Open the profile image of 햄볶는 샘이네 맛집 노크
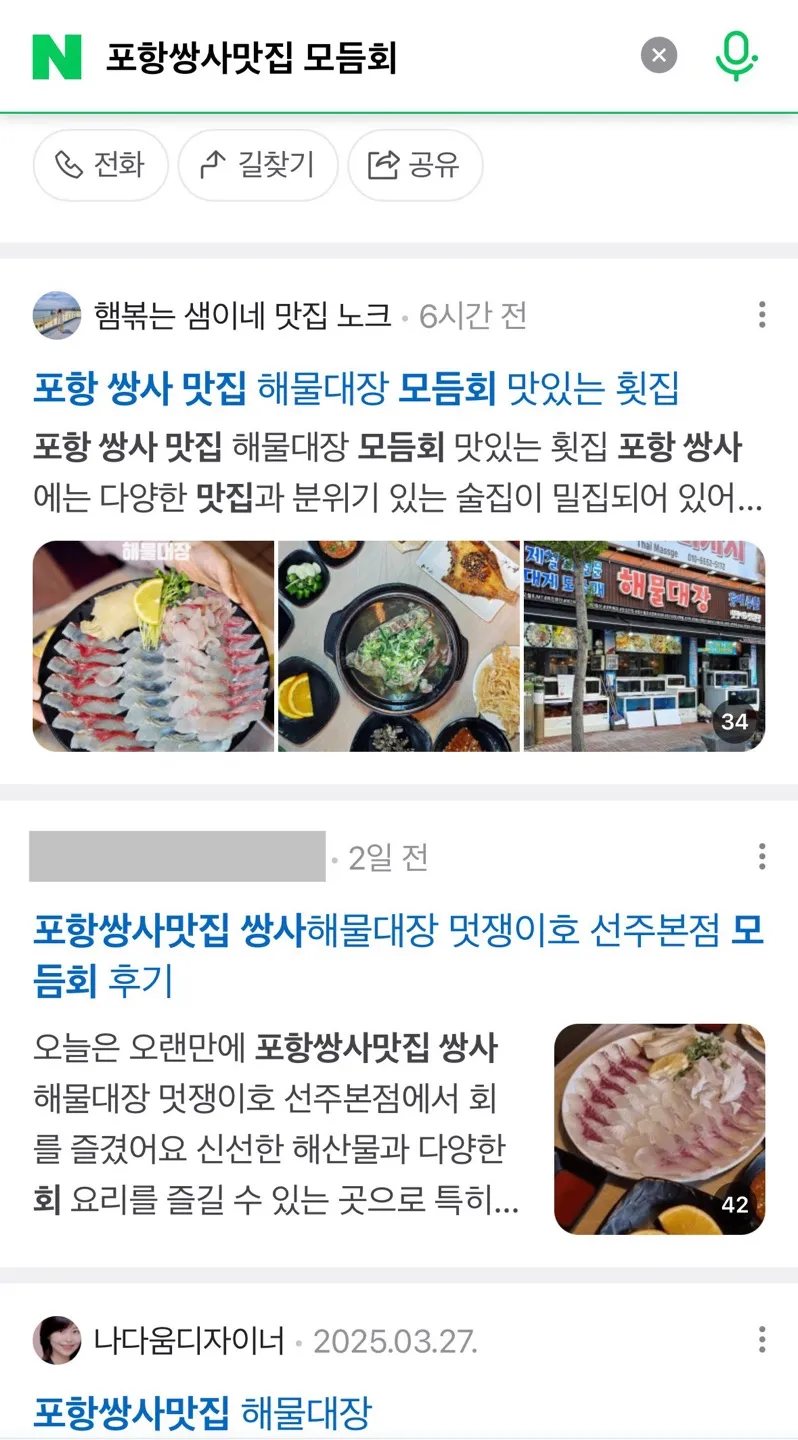The height and width of the screenshot is (1440, 798). pyautogui.click(x=57, y=316)
